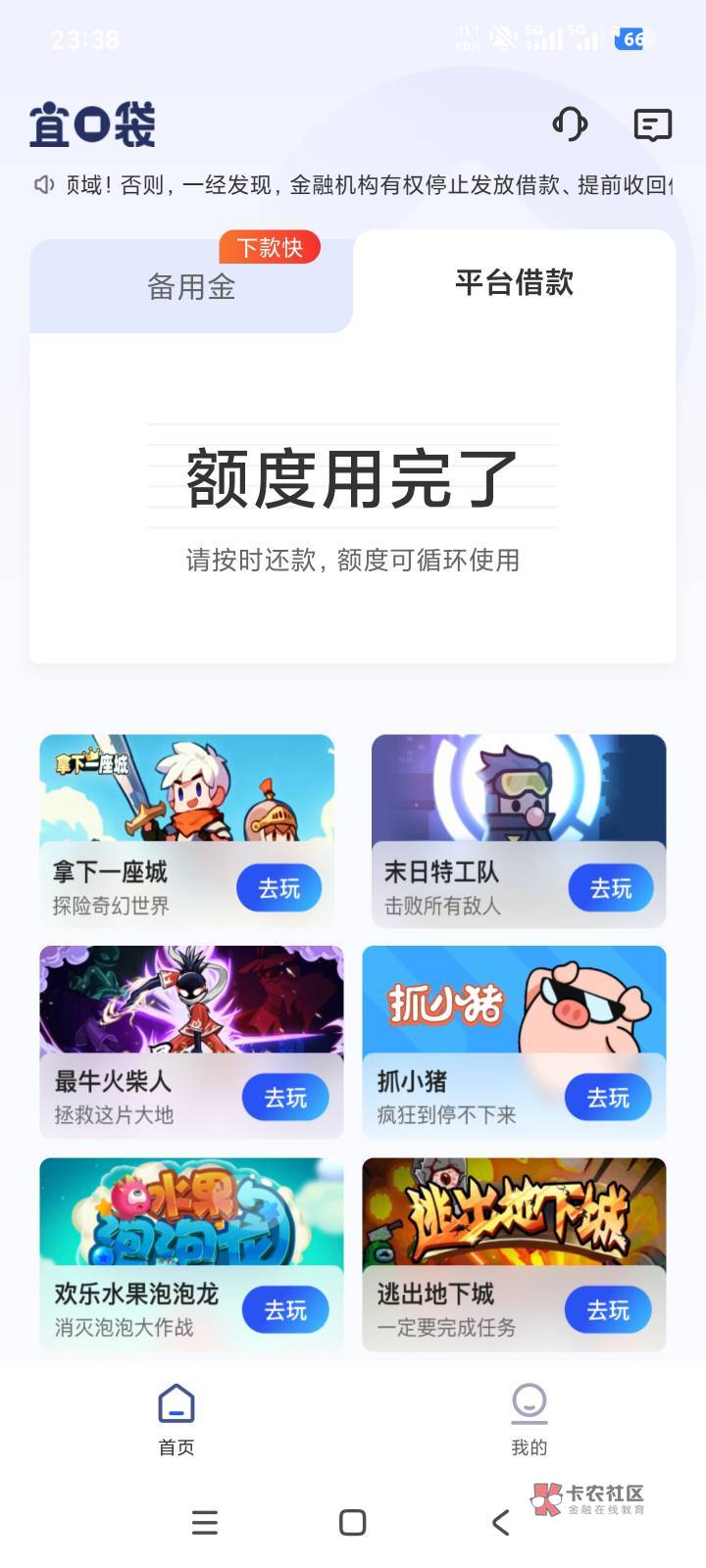Viewport: 706px width, 1568px height.
Task: Open the messages icon in the header
Action: [653, 124]
